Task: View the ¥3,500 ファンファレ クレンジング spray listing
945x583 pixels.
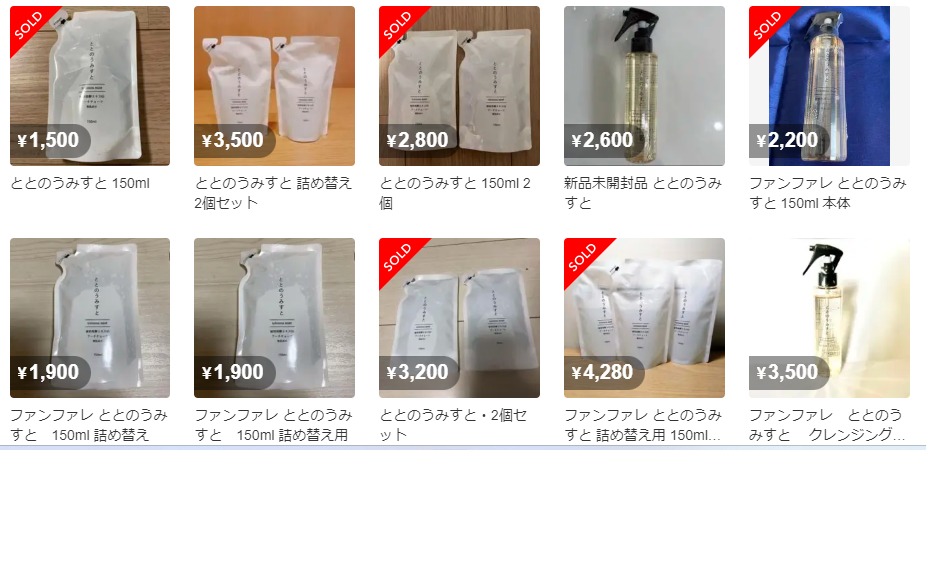Action: pyautogui.click(x=829, y=318)
